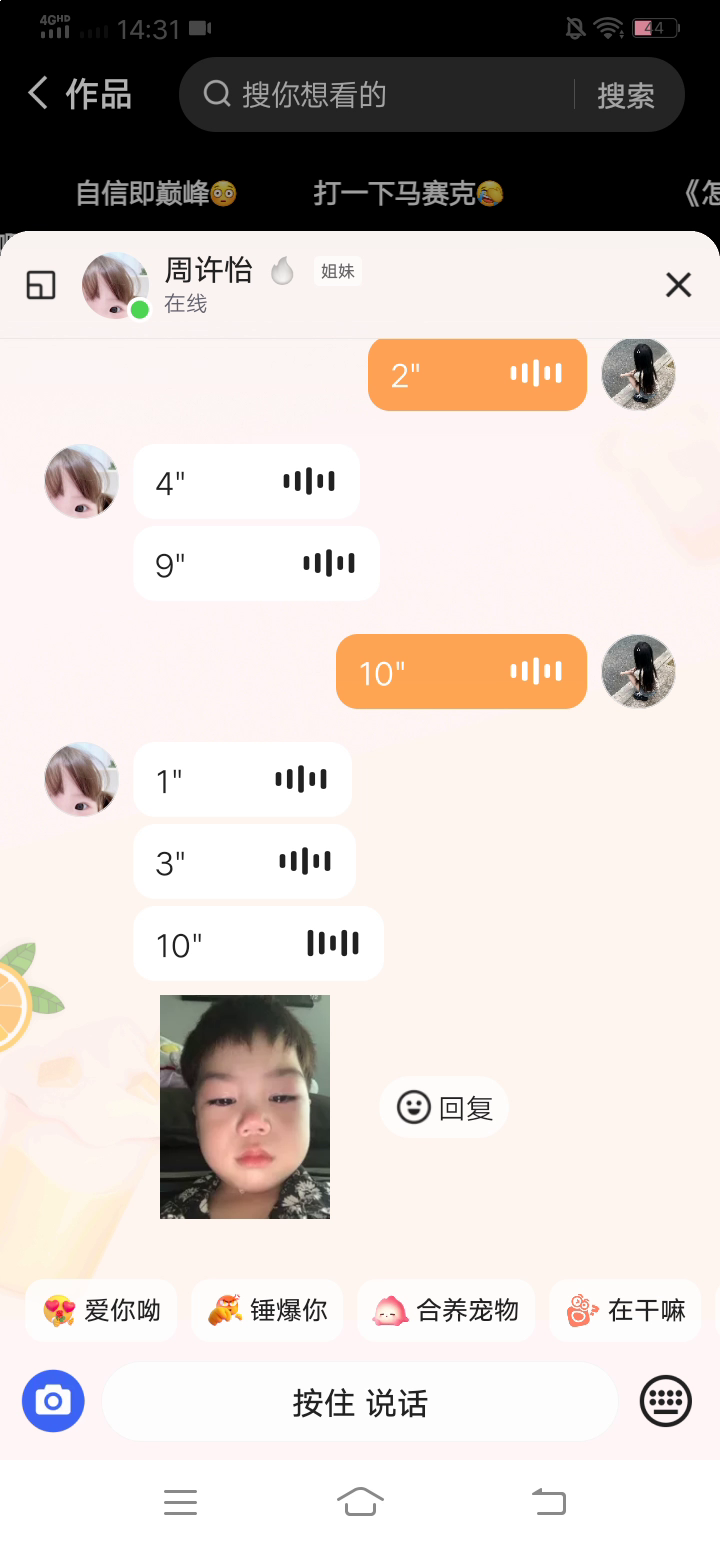Select the 合养宠物 chip

click(446, 1310)
